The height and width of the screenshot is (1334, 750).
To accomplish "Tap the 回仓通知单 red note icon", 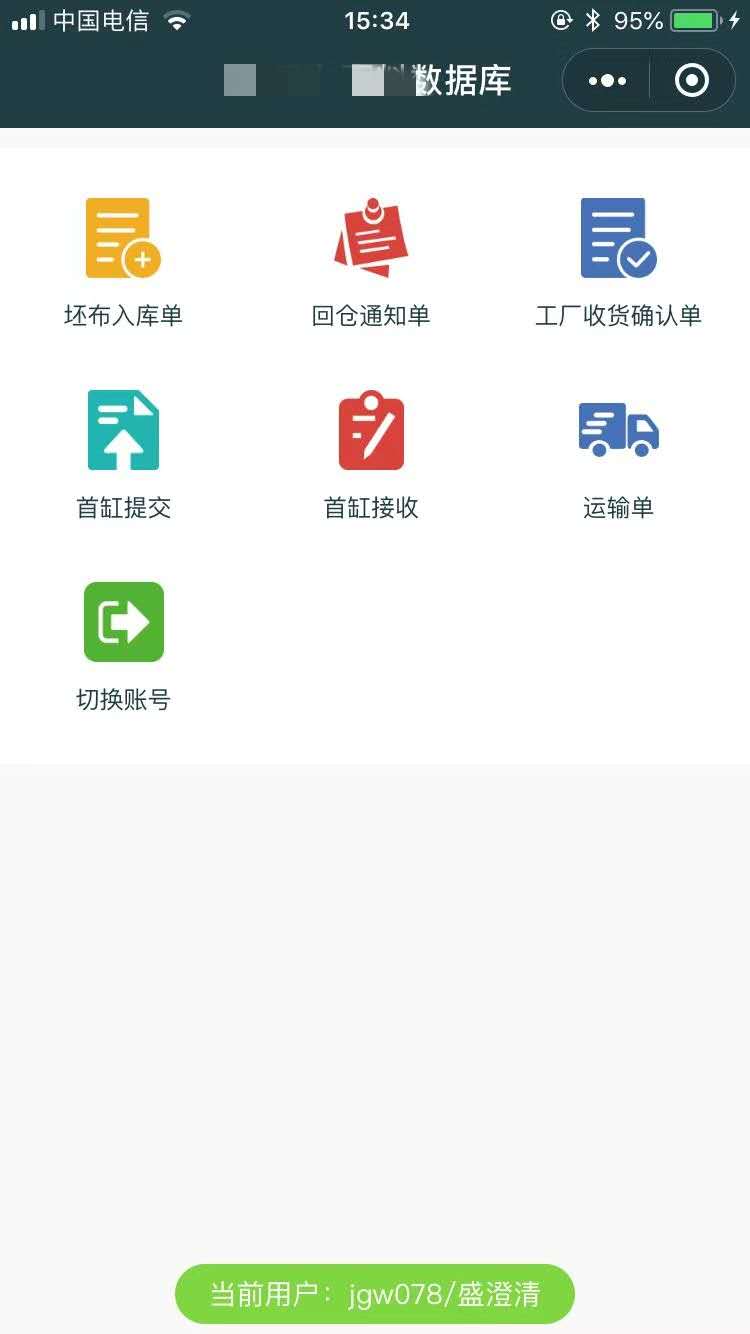I will [371, 238].
